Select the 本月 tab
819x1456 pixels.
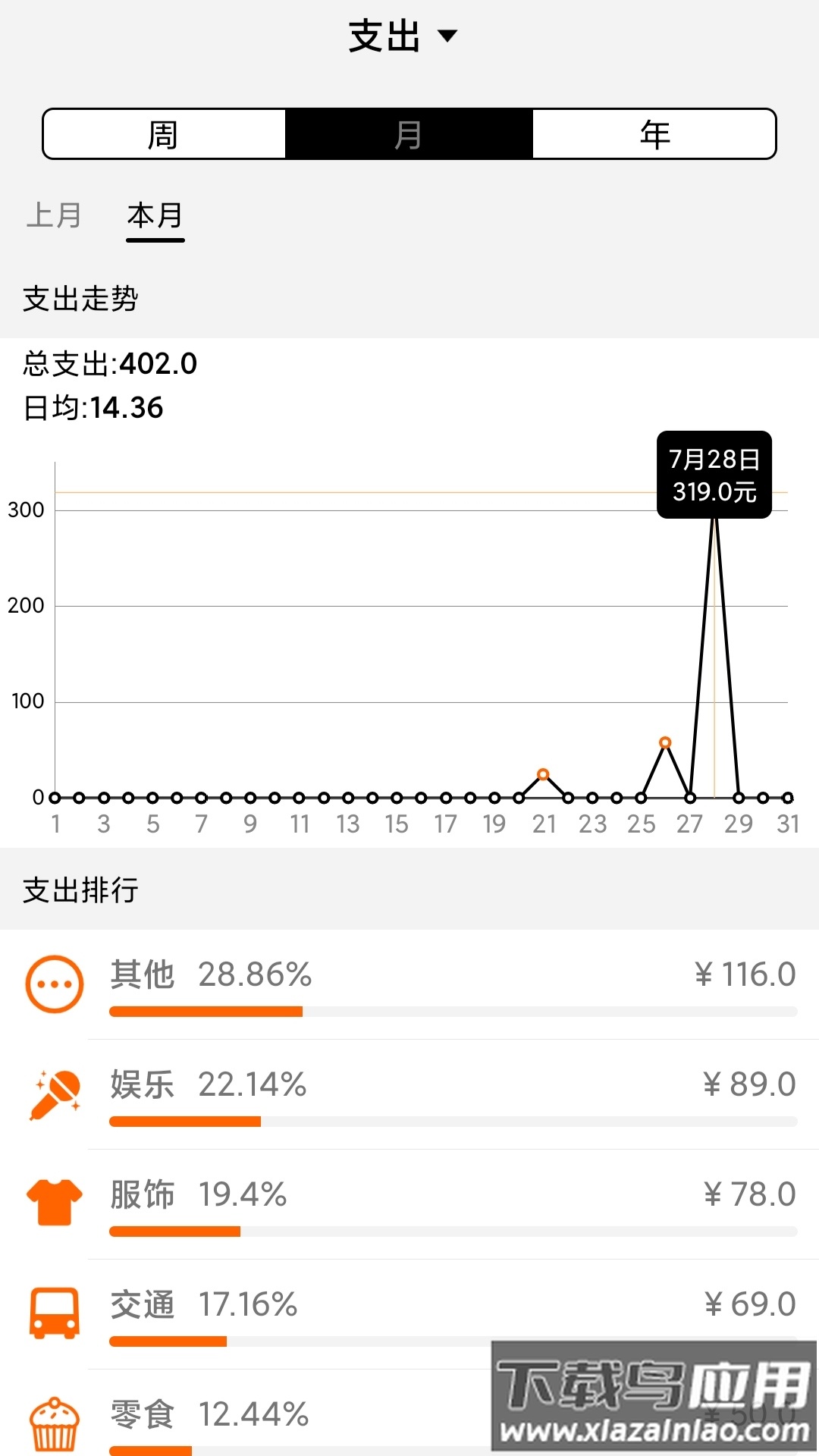pyautogui.click(x=155, y=218)
